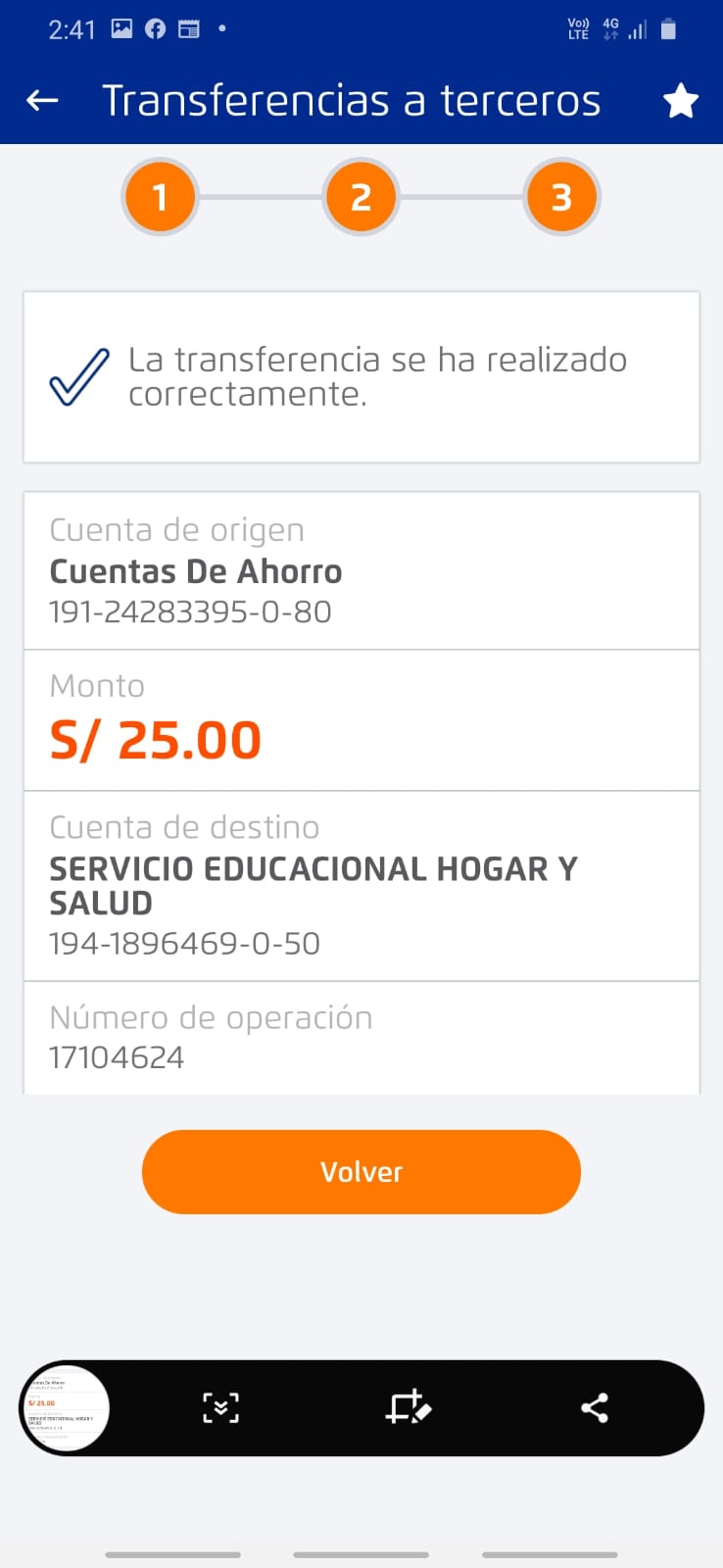Open the screenshot preview thumbnail
The image size is (723, 1568).
pos(65,1408)
